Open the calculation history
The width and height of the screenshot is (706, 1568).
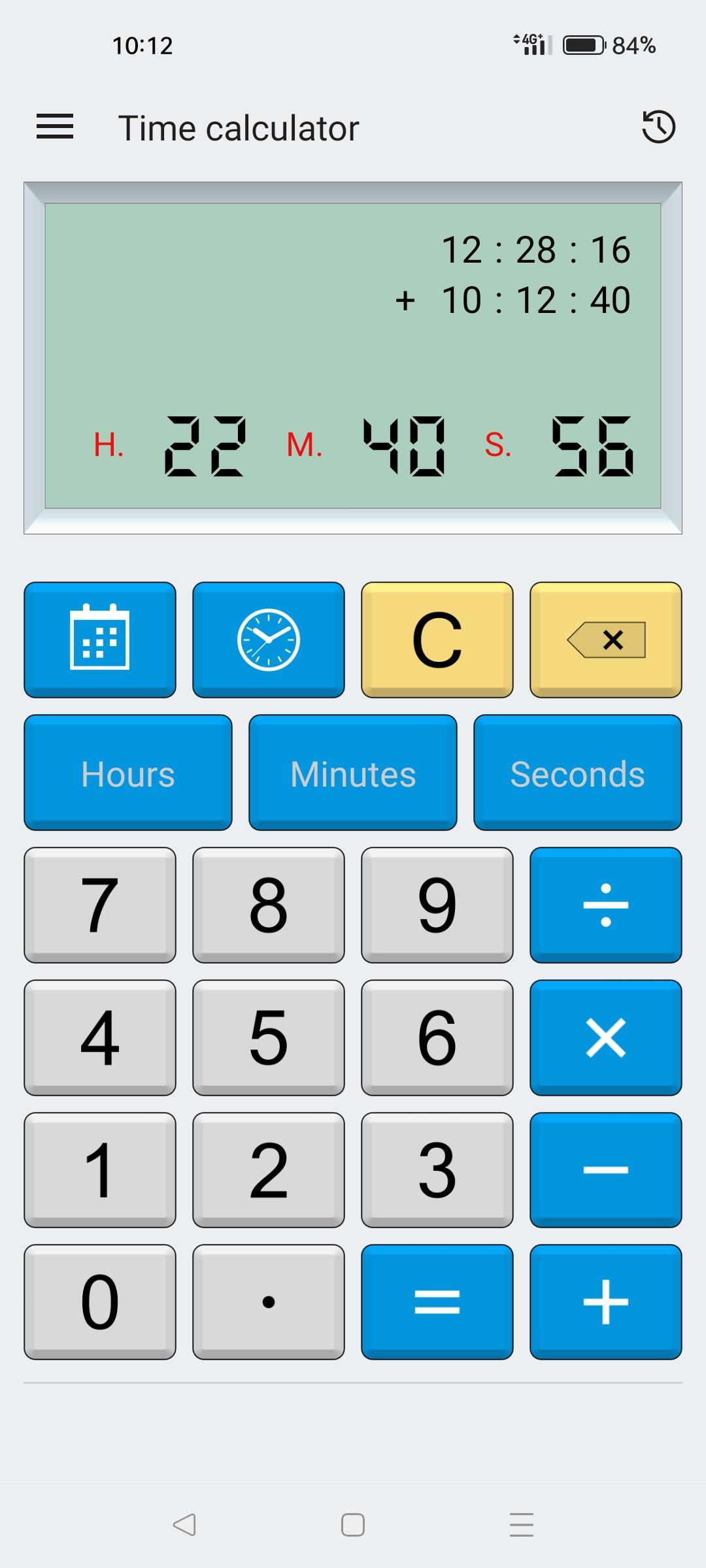658,127
